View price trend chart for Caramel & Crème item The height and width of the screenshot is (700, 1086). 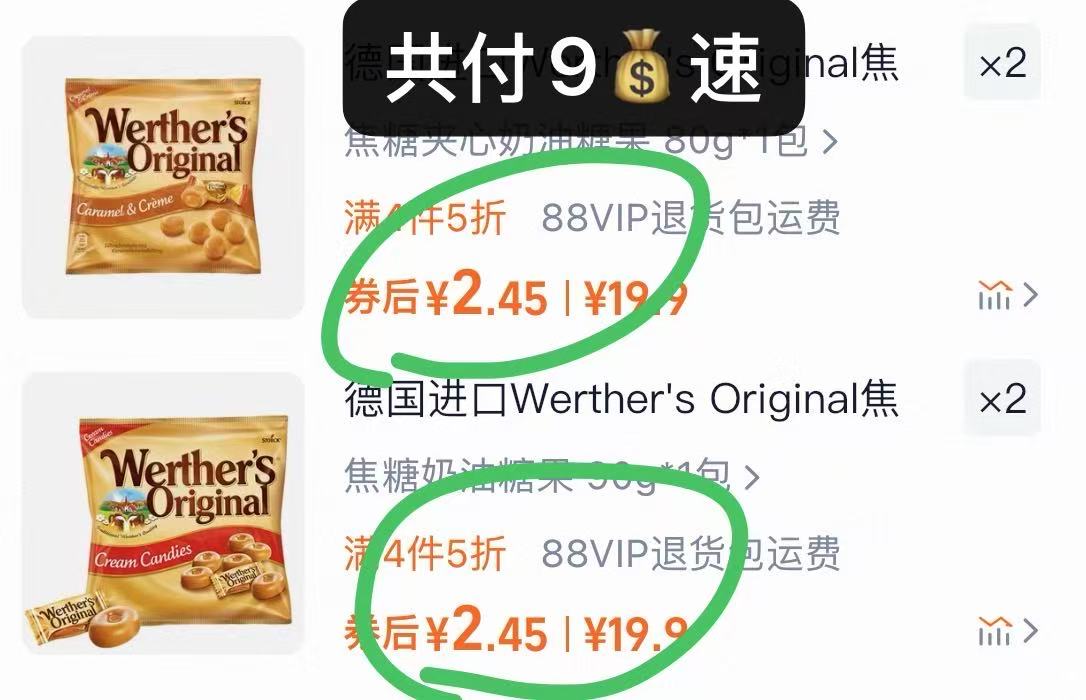coord(1008,295)
